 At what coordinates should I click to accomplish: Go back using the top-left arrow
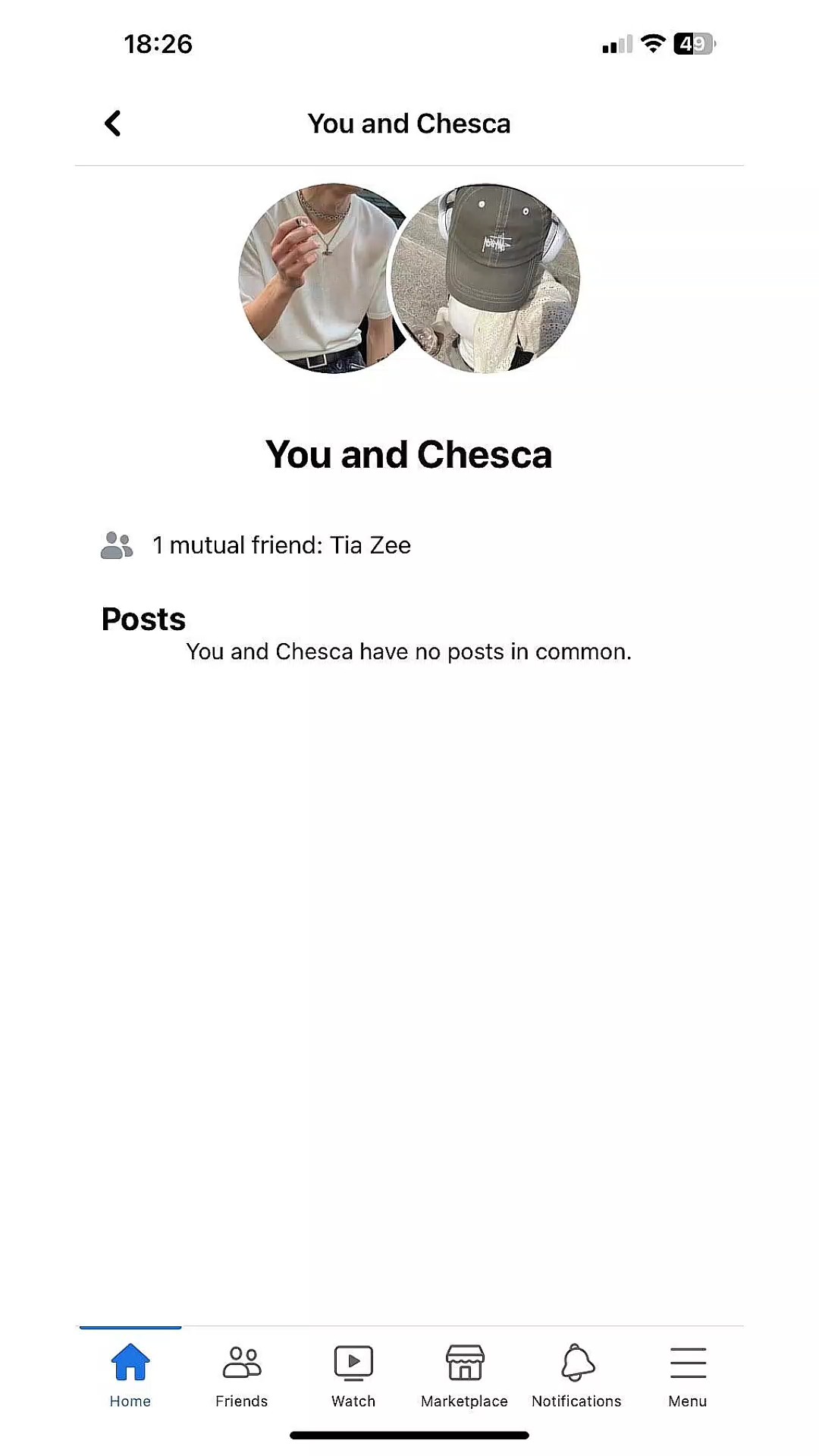pyautogui.click(x=113, y=123)
